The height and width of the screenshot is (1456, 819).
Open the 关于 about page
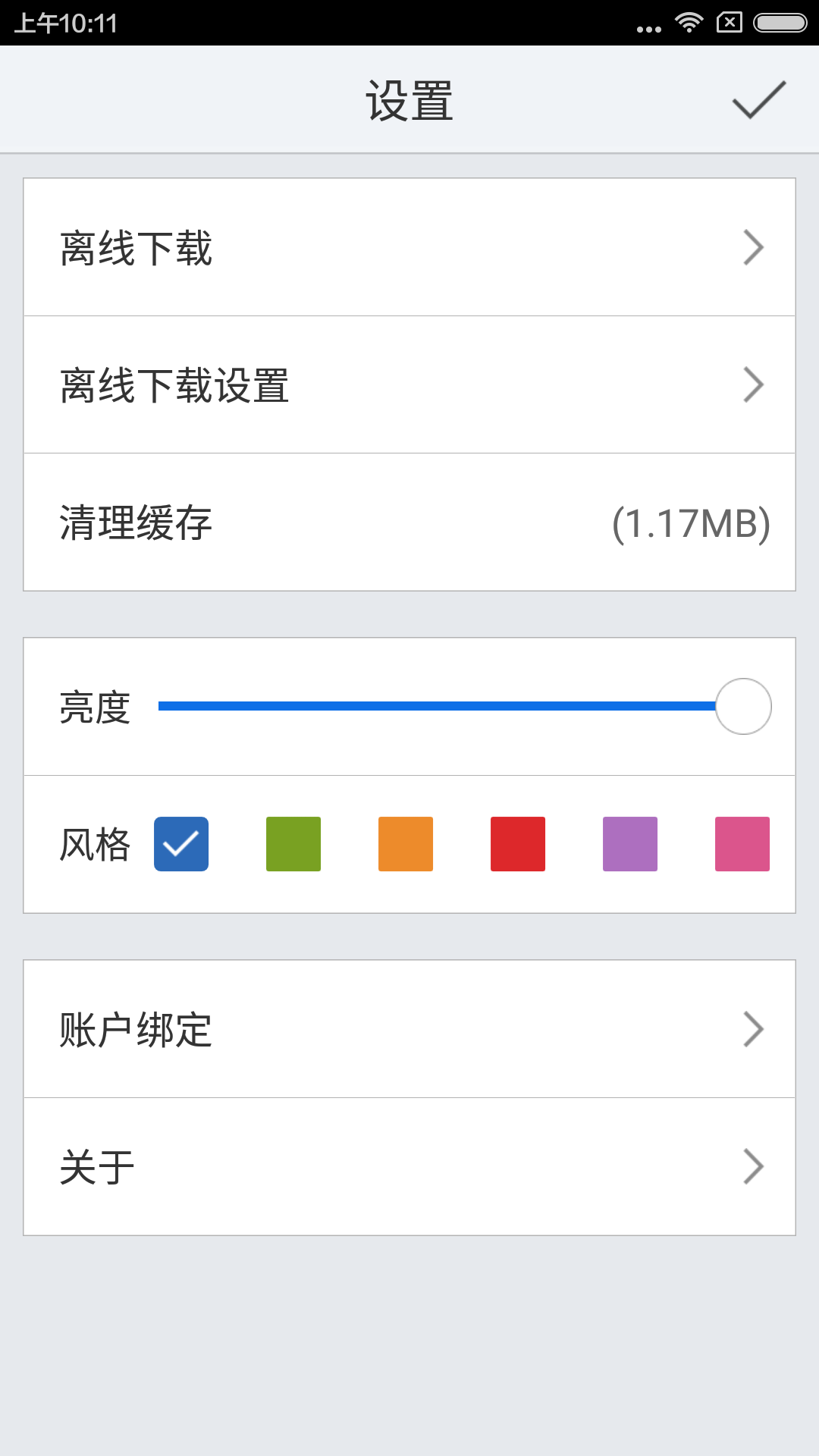[x=409, y=1167]
